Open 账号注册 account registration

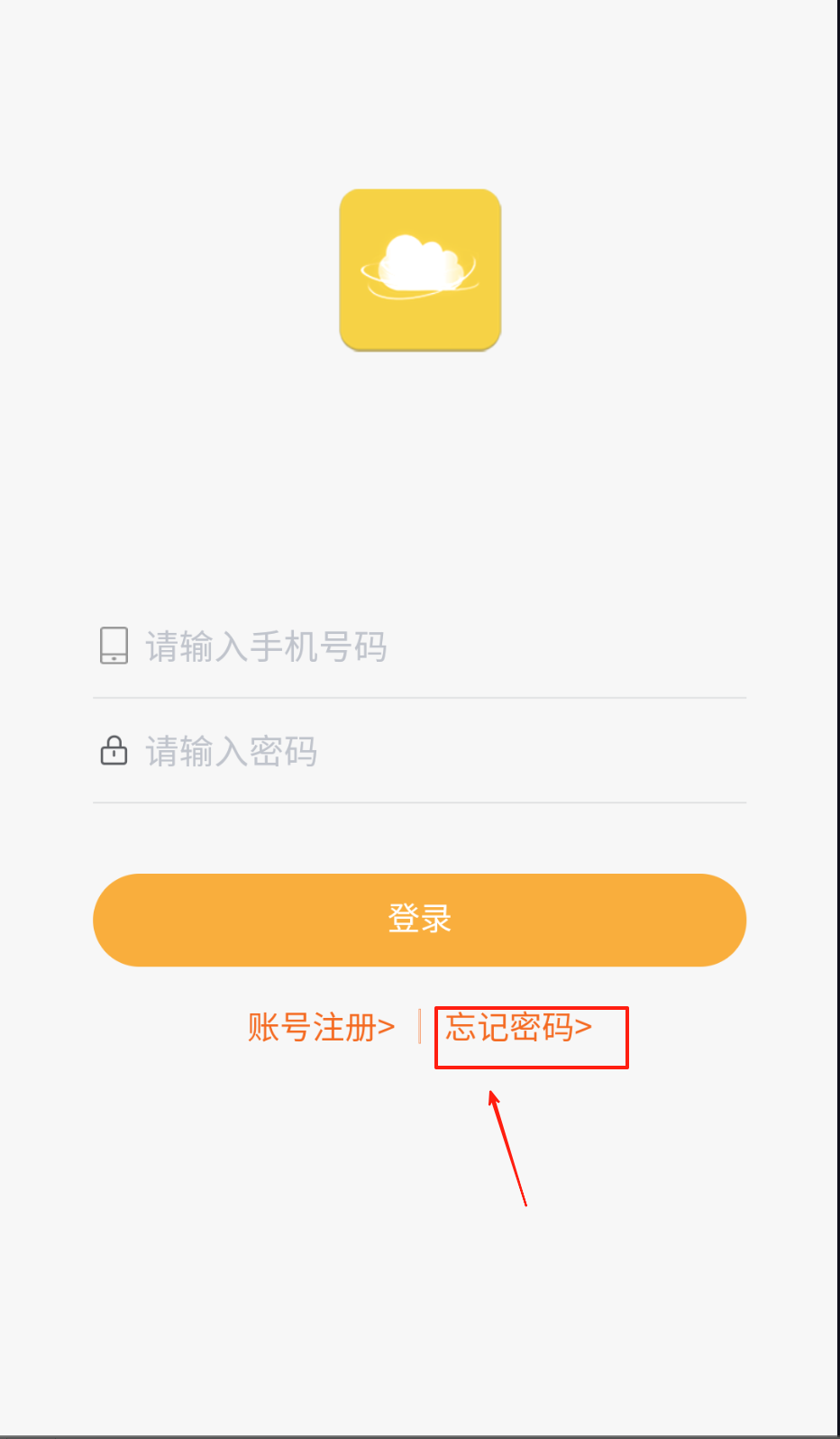coord(322,1027)
